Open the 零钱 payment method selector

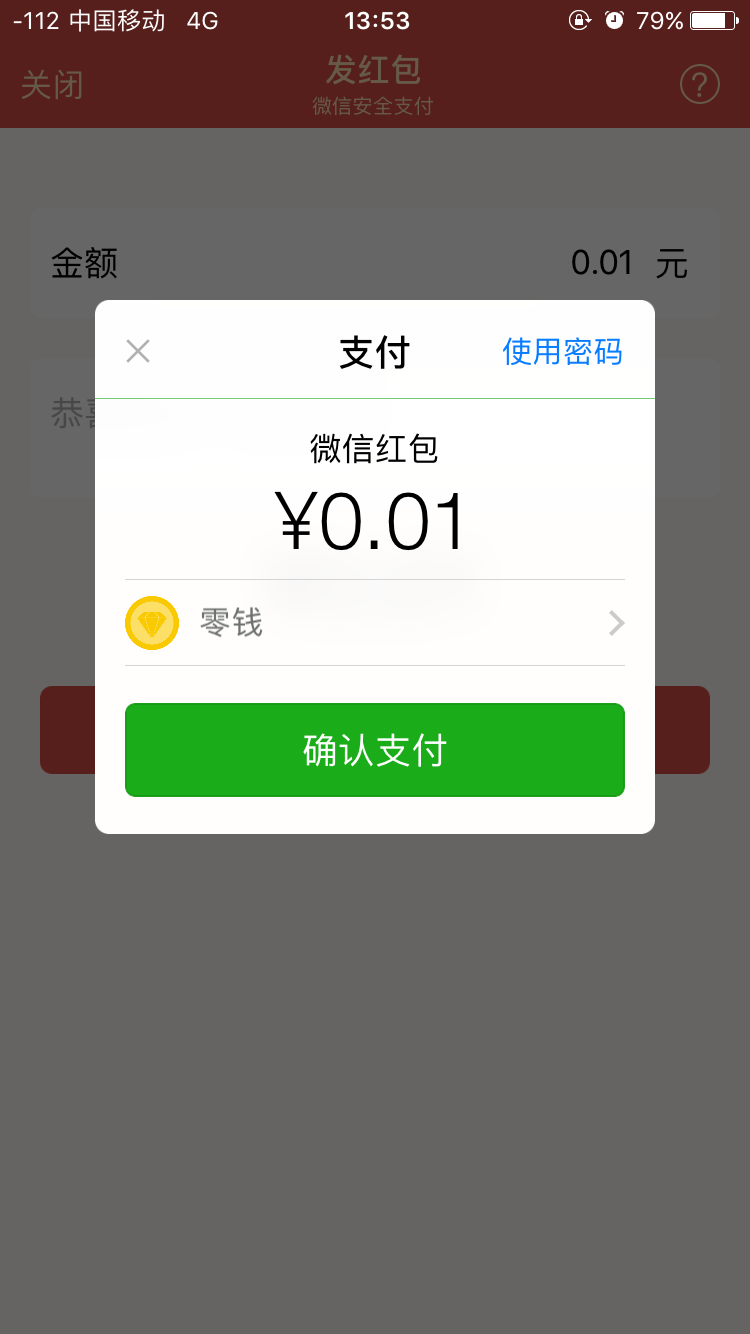pyautogui.click(x=375, y=623)
